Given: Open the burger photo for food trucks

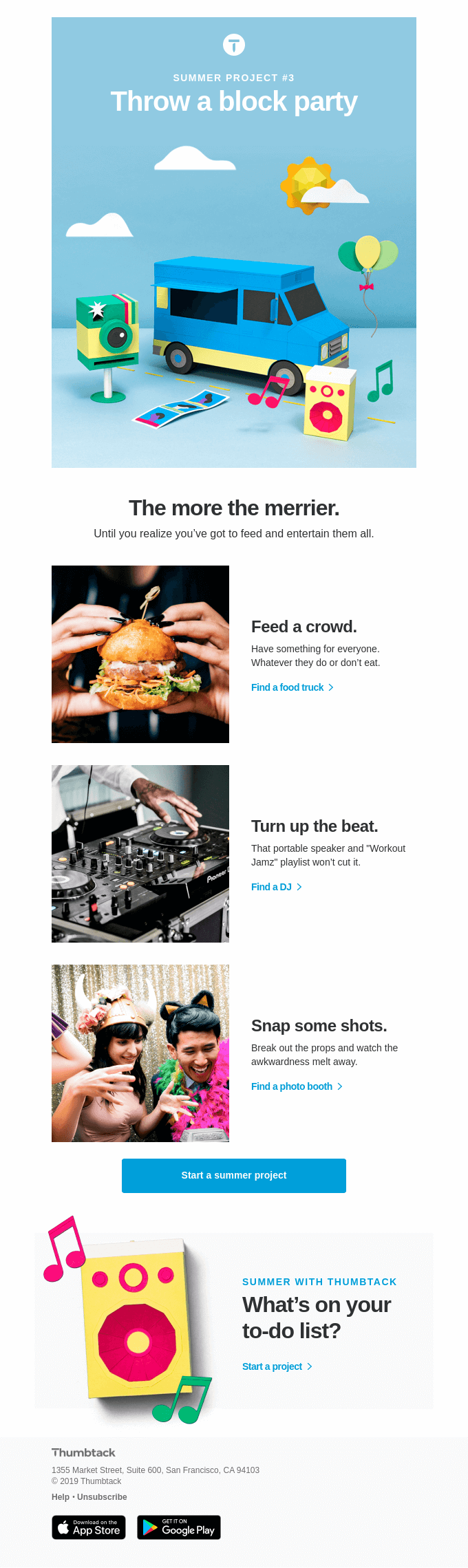Looking at the screenshot, I should coord(140,654).
